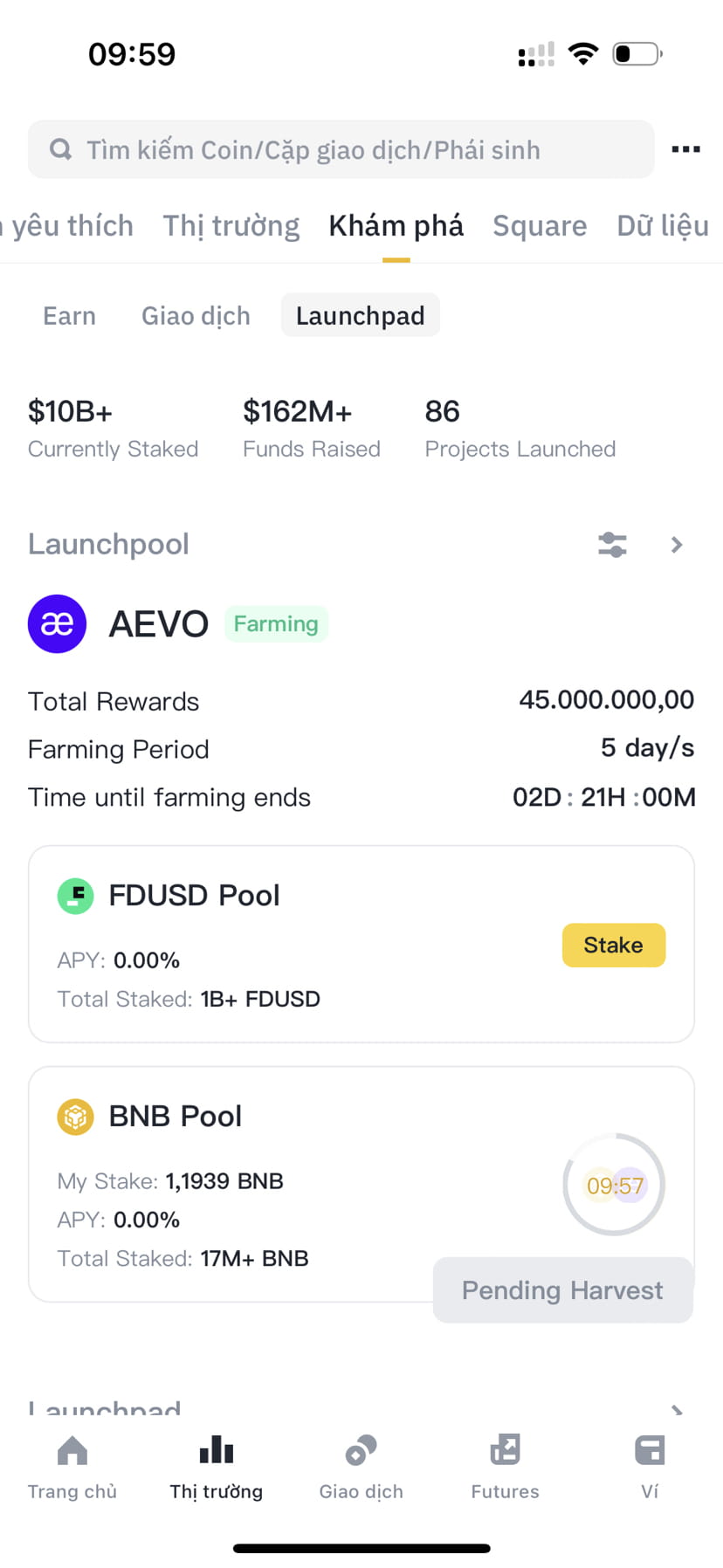
Task: Tap the 09:57 circular countdown timer
Action: 614,1185
